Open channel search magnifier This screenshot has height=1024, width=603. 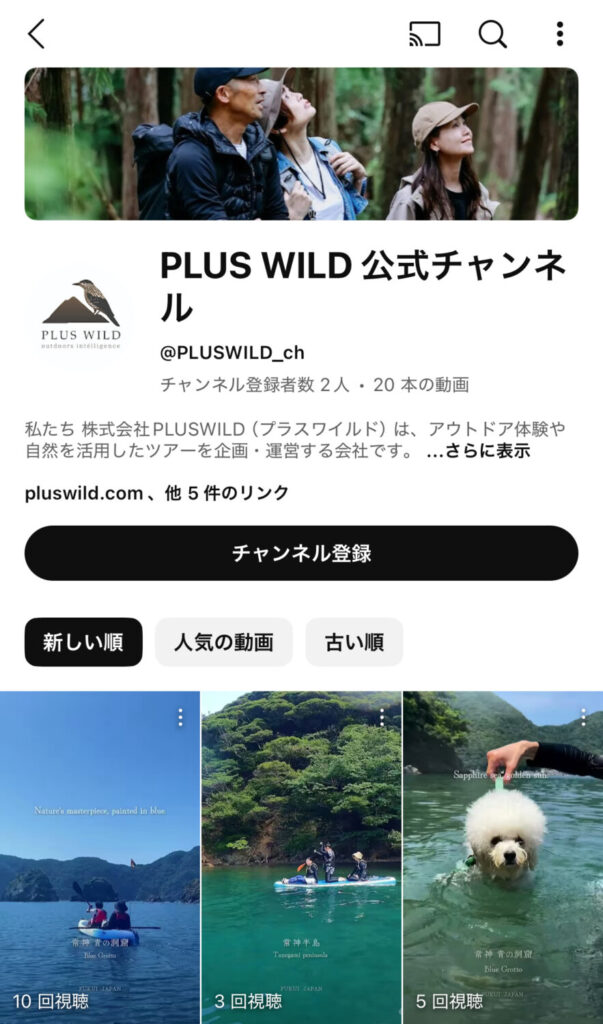492,34
